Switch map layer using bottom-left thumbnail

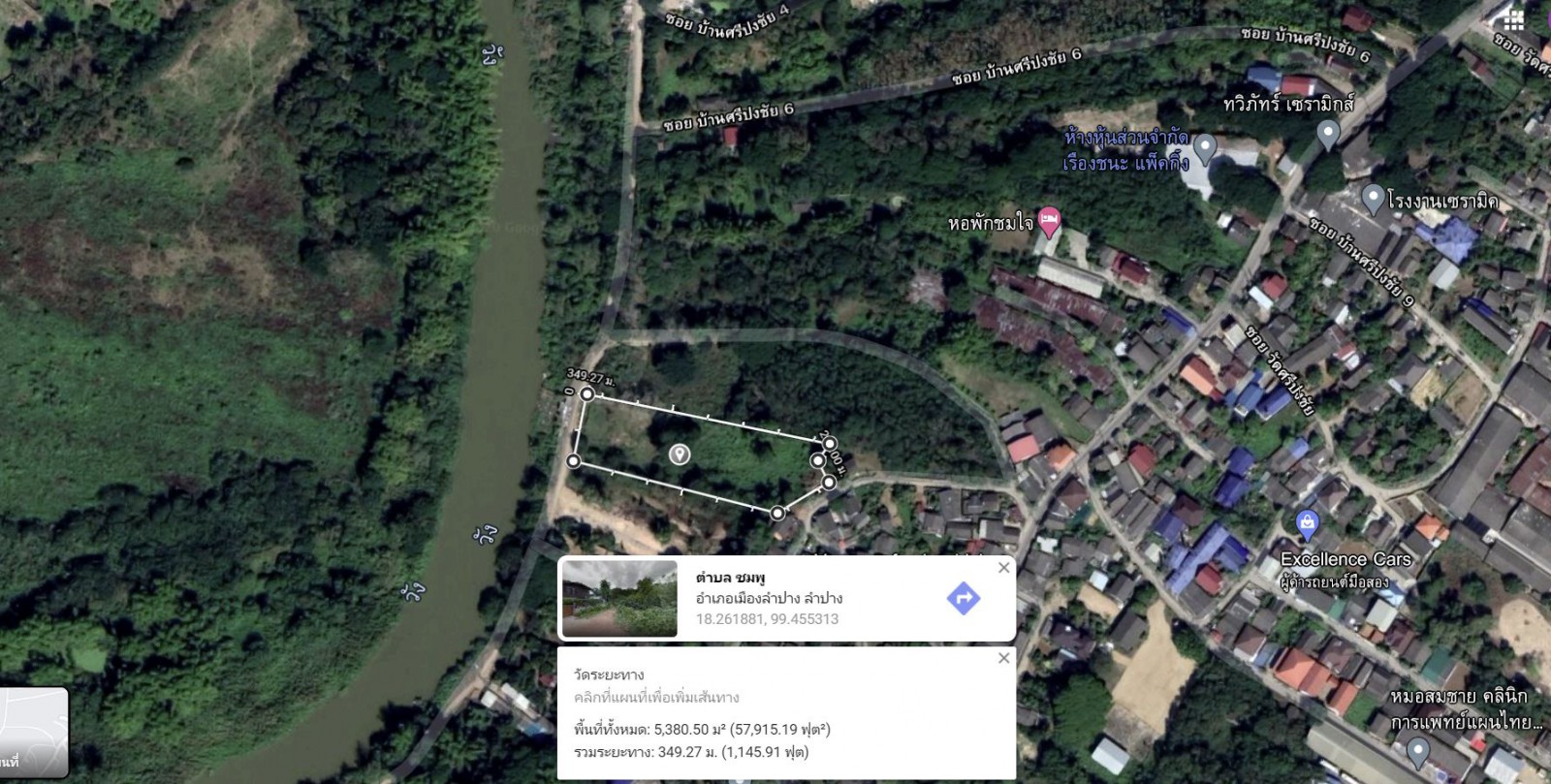coord(33,732)
